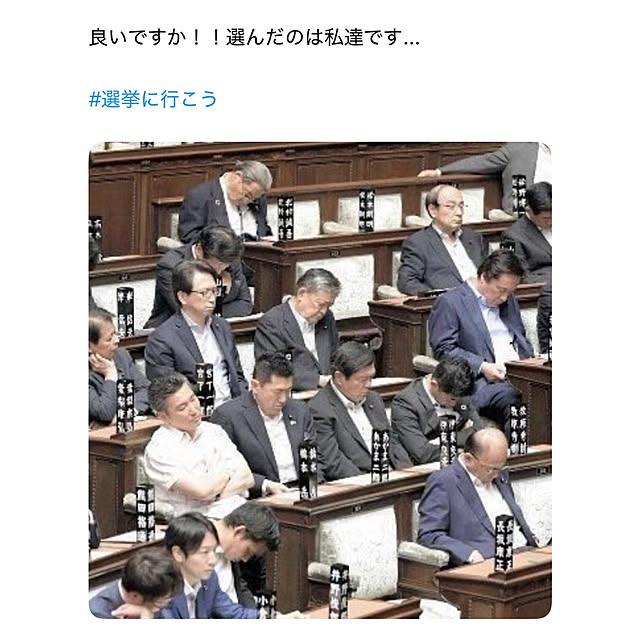Open the #選挙に行こう hashtag
This screenshot has height=640, width=640.
pos(153,99)
